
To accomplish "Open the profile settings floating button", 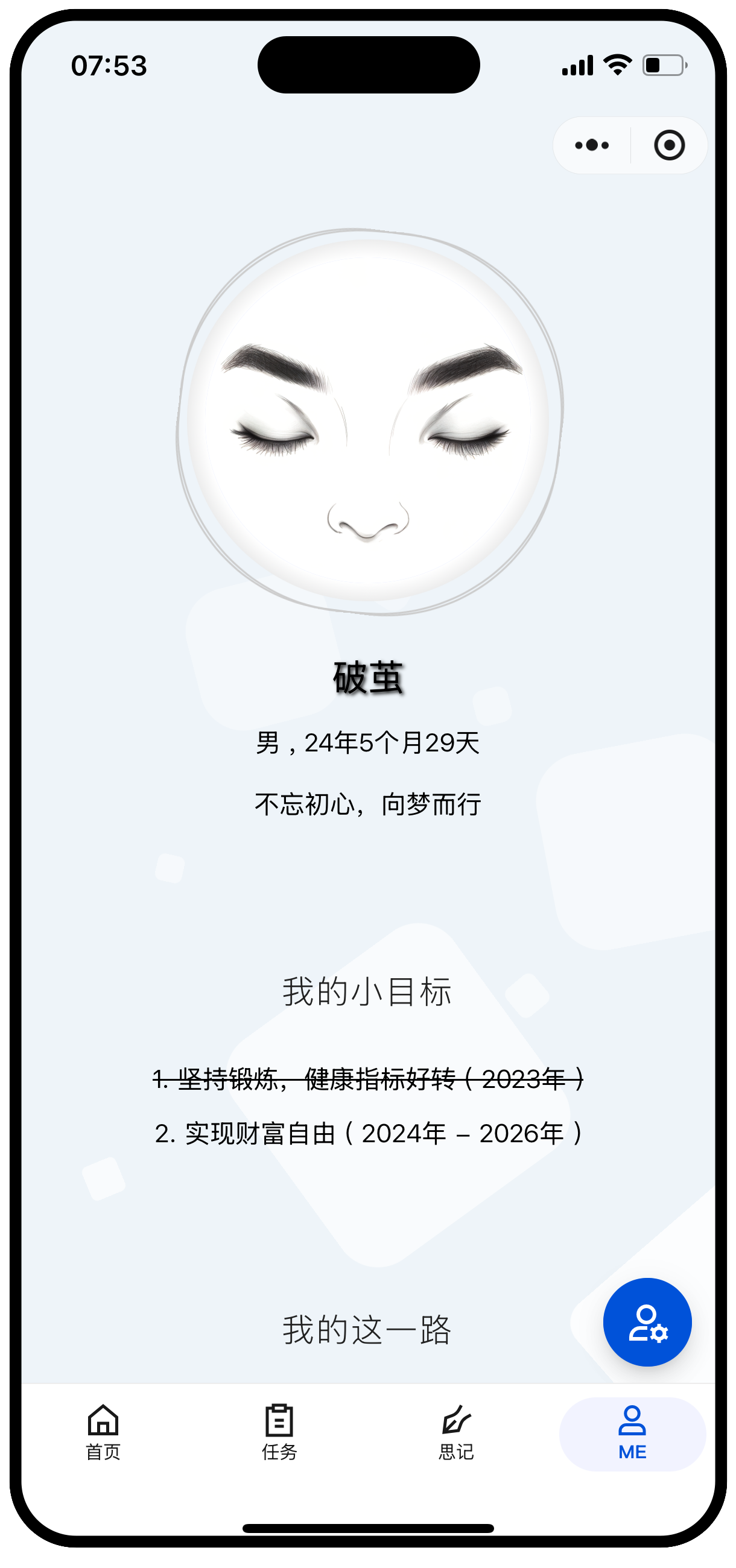I will 647,1322.
